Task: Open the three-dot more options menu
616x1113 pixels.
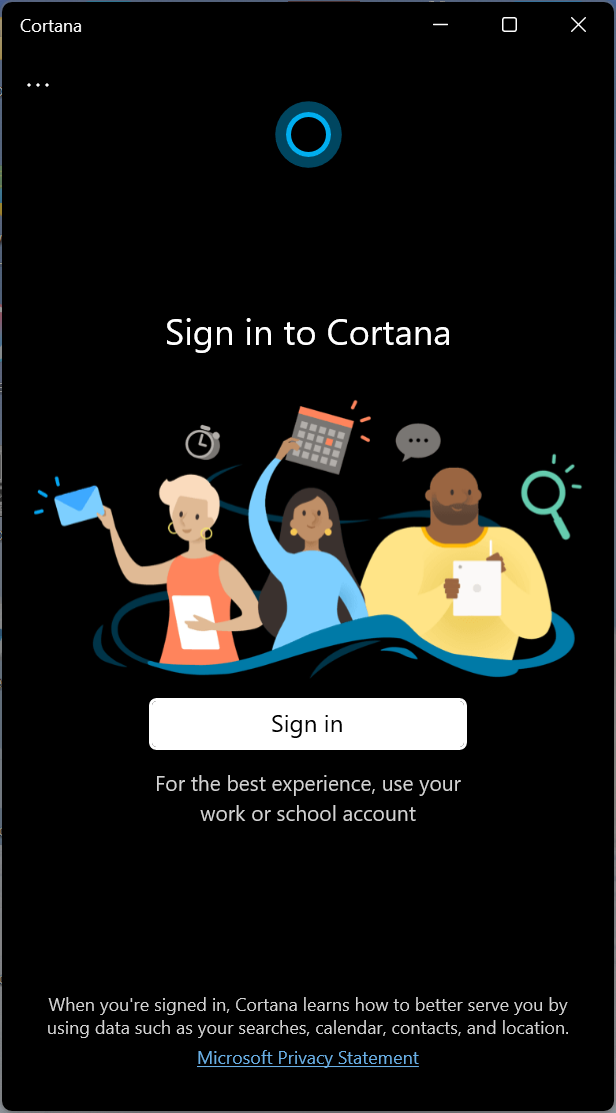Action: 38,85
